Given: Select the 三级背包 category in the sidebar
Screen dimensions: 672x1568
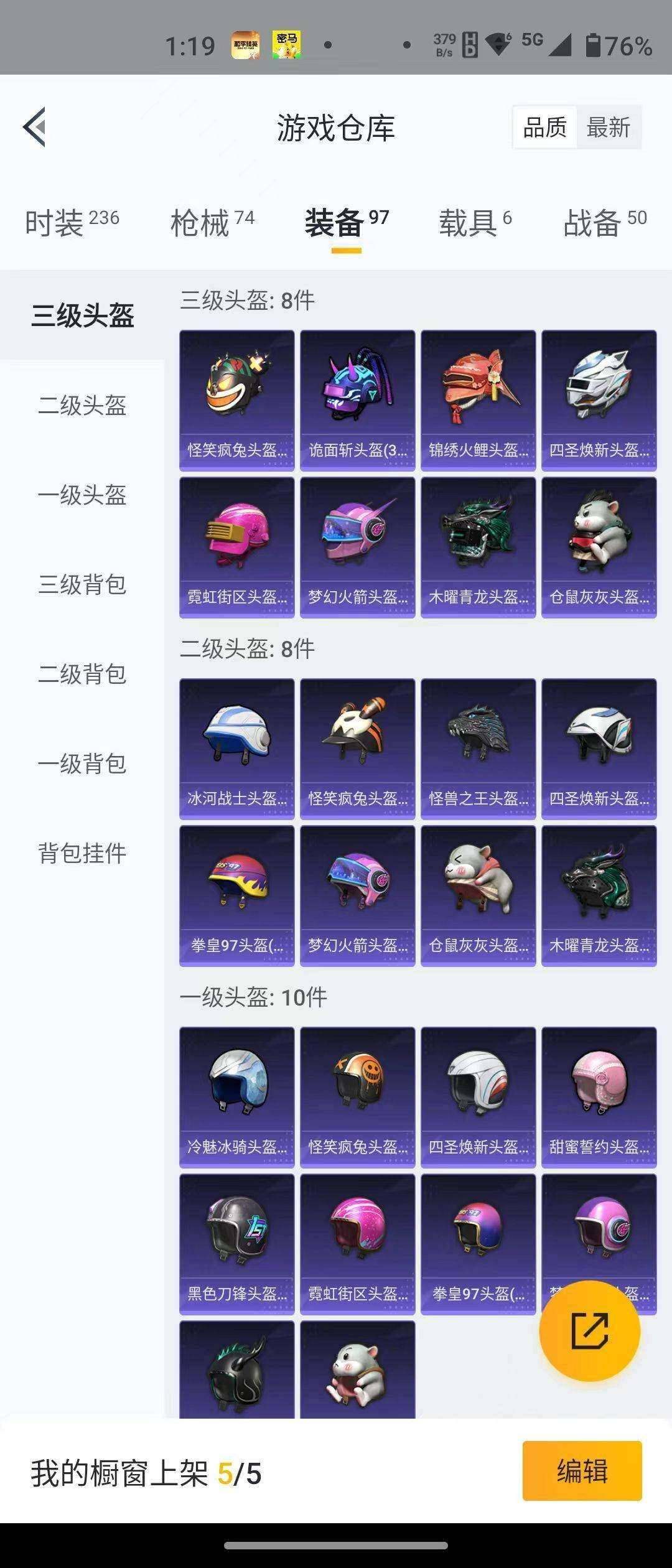Looking at the screenshot, I should point(82,585).
